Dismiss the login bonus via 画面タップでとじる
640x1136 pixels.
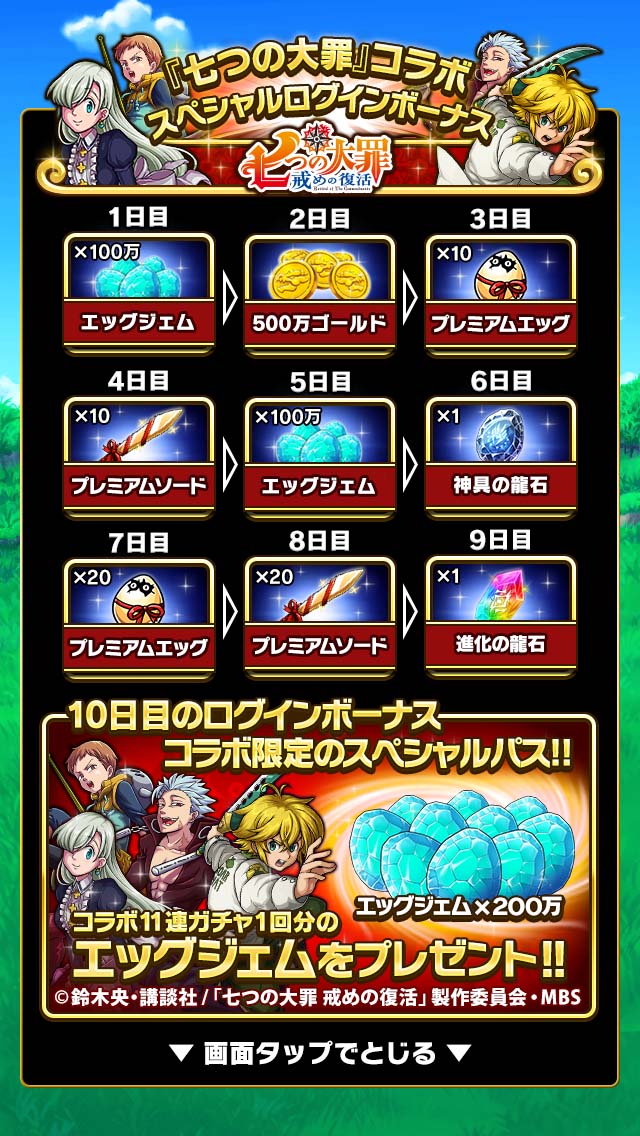(x=320, y=1052)
